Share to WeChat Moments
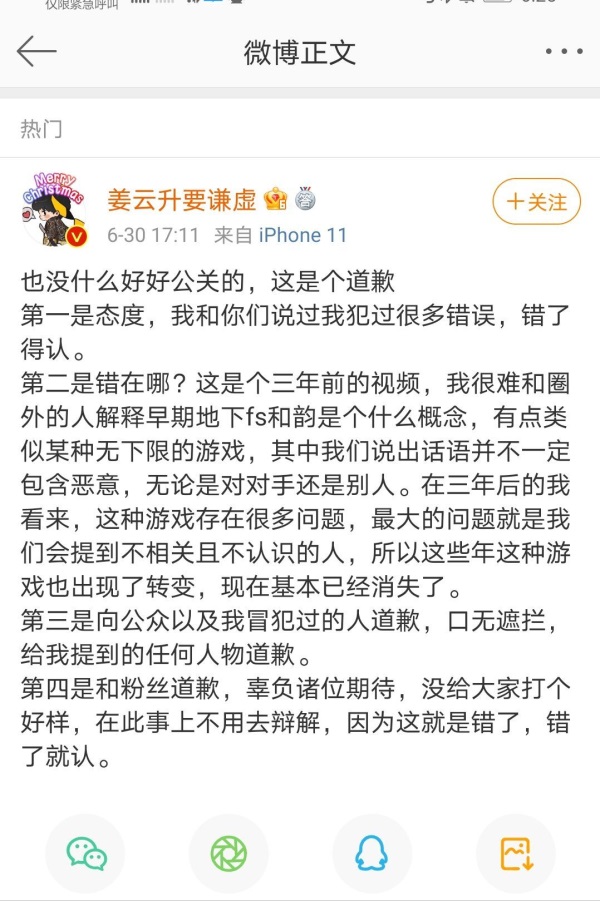The width and height of the screenshot is (600, 901). (x=228, y=853)
